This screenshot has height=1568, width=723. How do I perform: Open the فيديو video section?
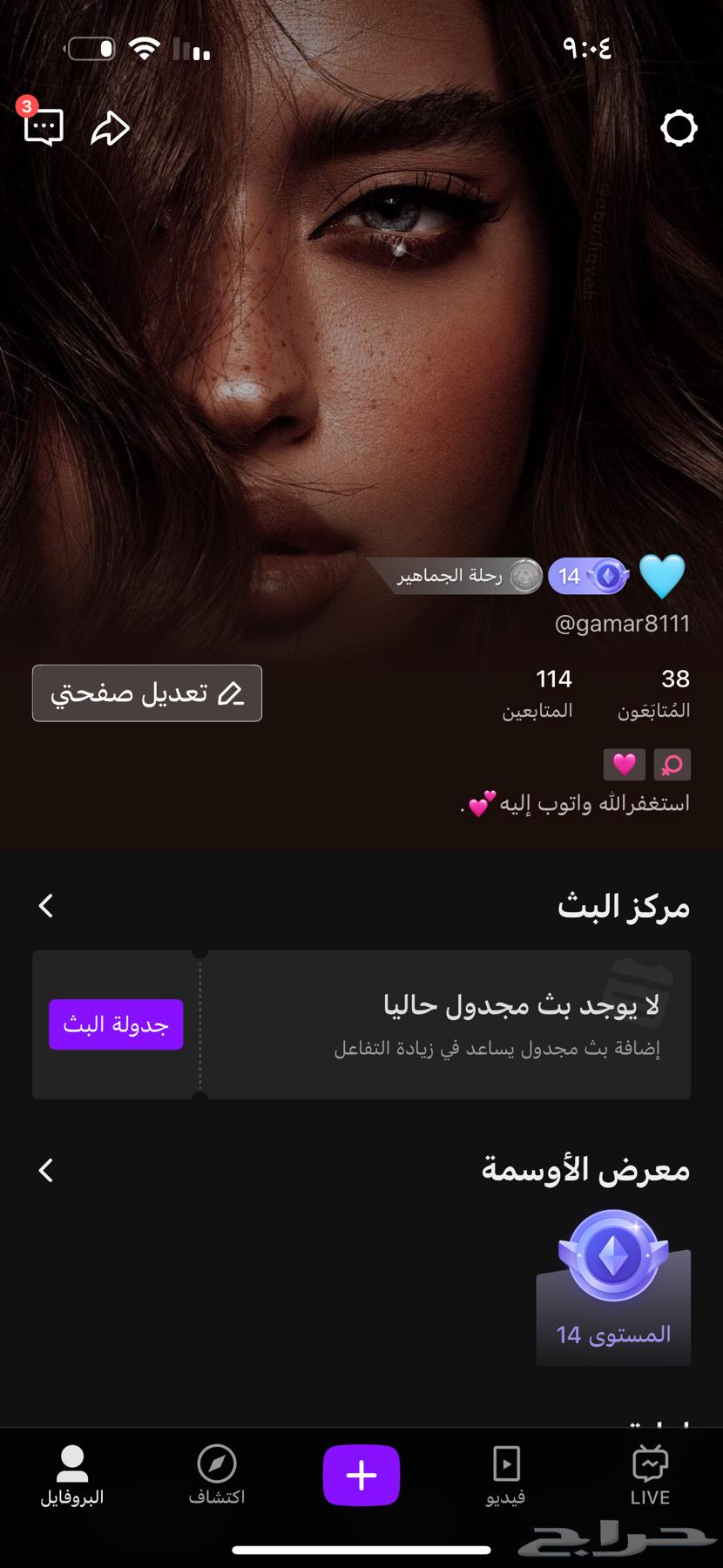pos(505,1477)
